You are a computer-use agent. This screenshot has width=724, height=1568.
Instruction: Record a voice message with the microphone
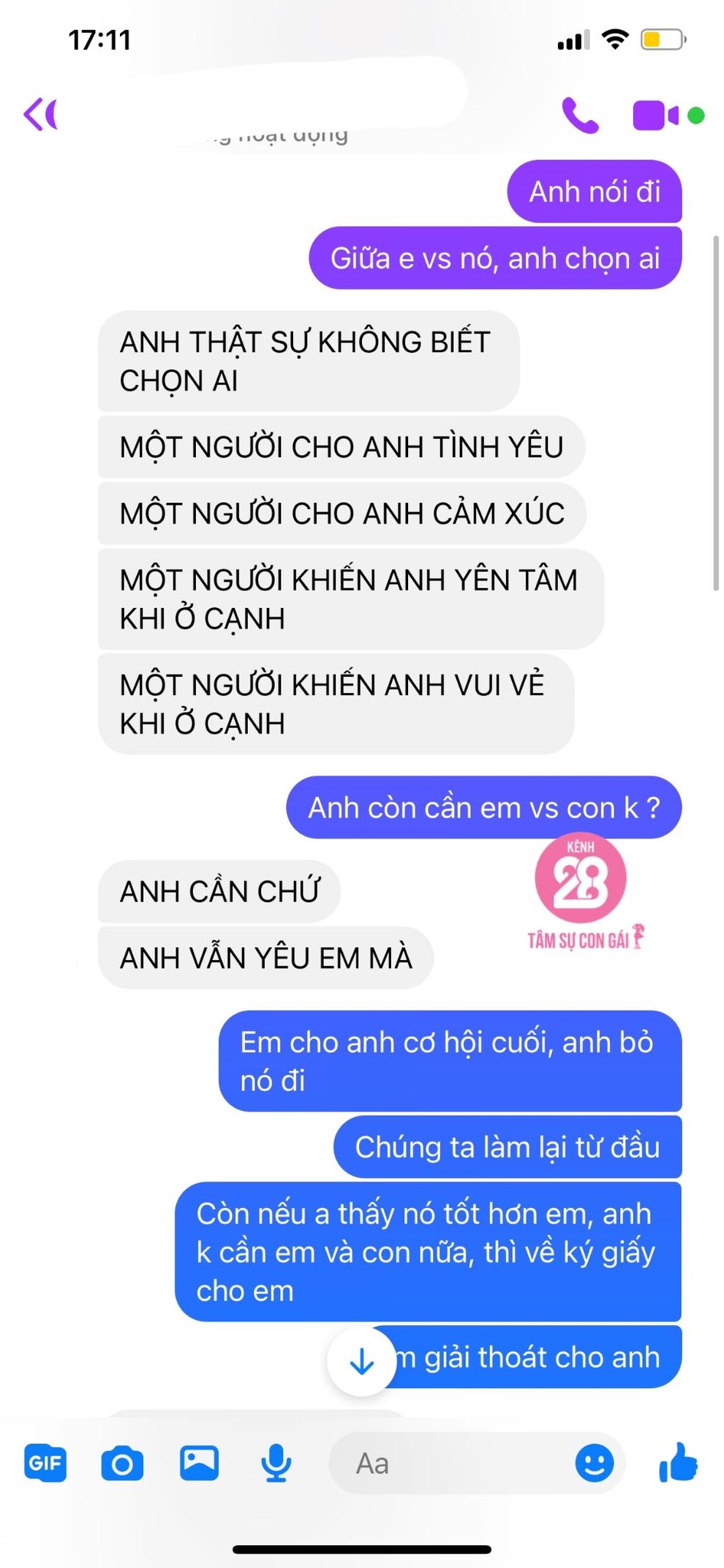(x=276, y=1463)
